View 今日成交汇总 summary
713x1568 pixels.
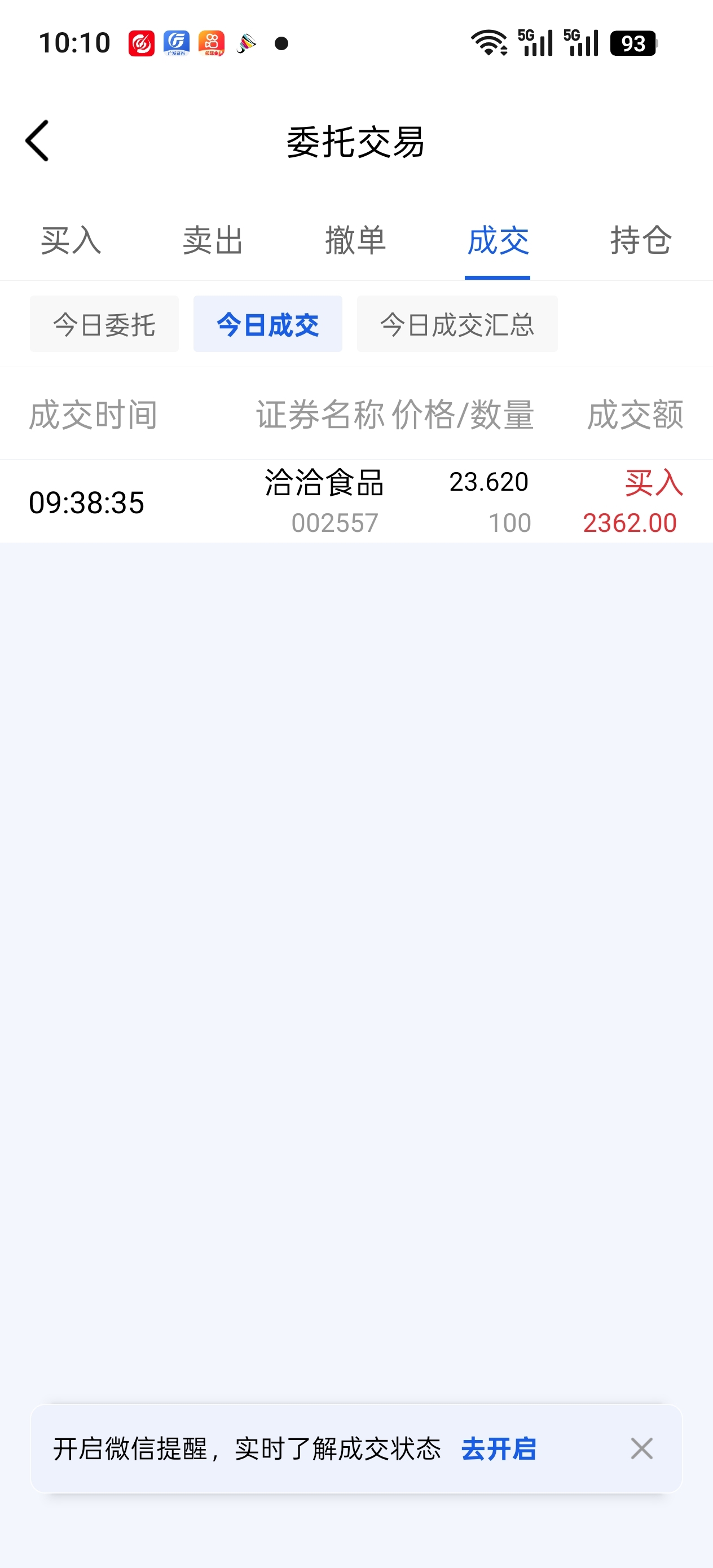point(457,324)
